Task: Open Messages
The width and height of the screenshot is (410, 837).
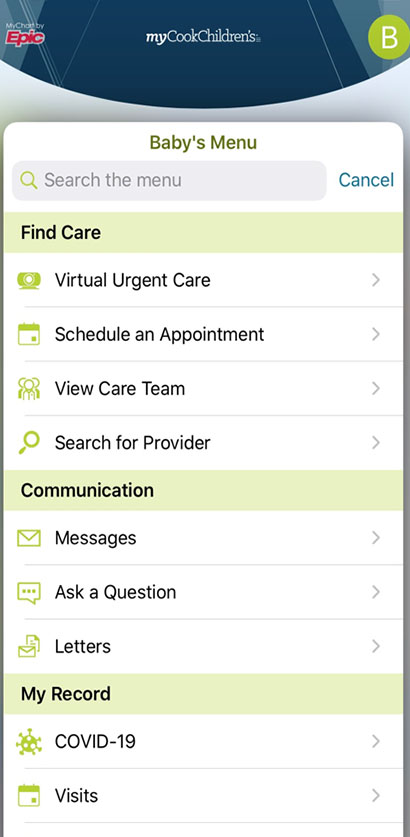Action: coord(203,538)
